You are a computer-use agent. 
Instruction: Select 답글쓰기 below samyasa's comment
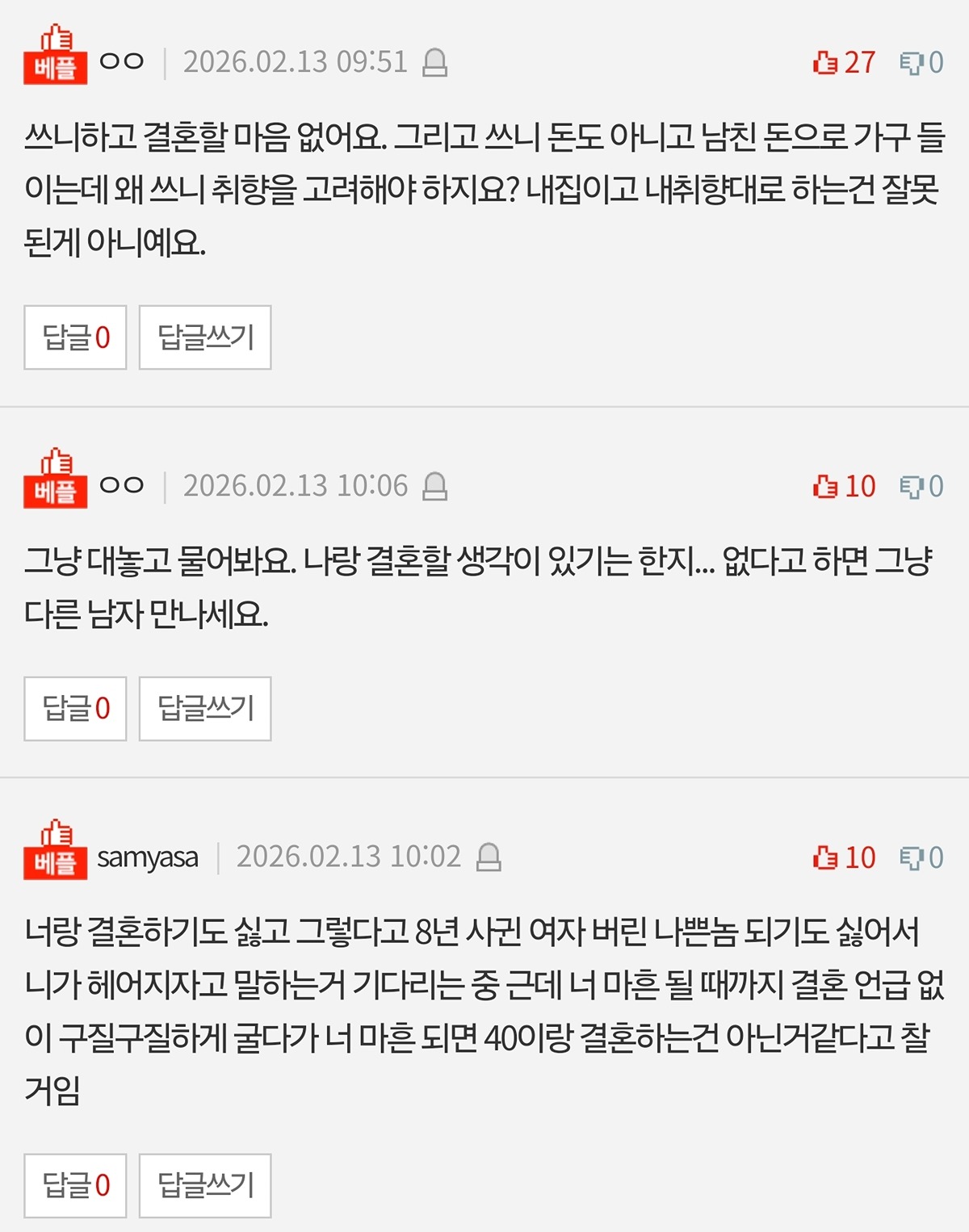205,1185
